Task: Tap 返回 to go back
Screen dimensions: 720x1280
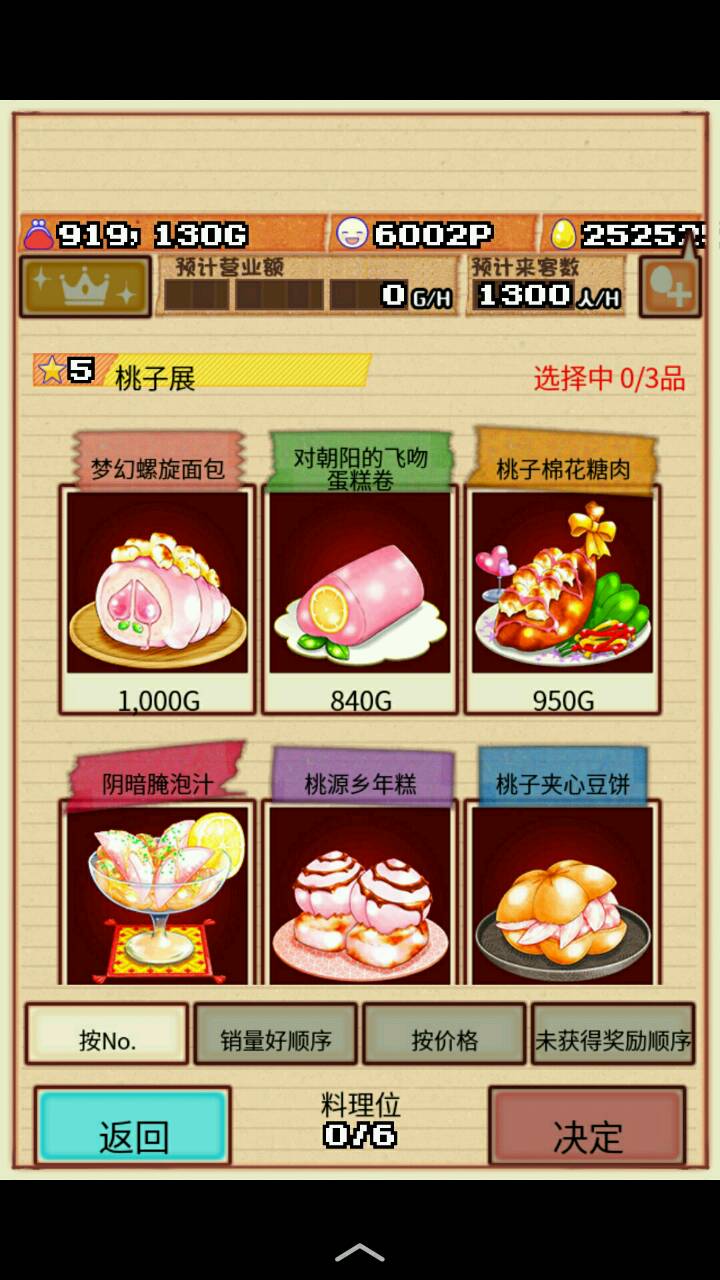Action: [x=133, y=1127]
